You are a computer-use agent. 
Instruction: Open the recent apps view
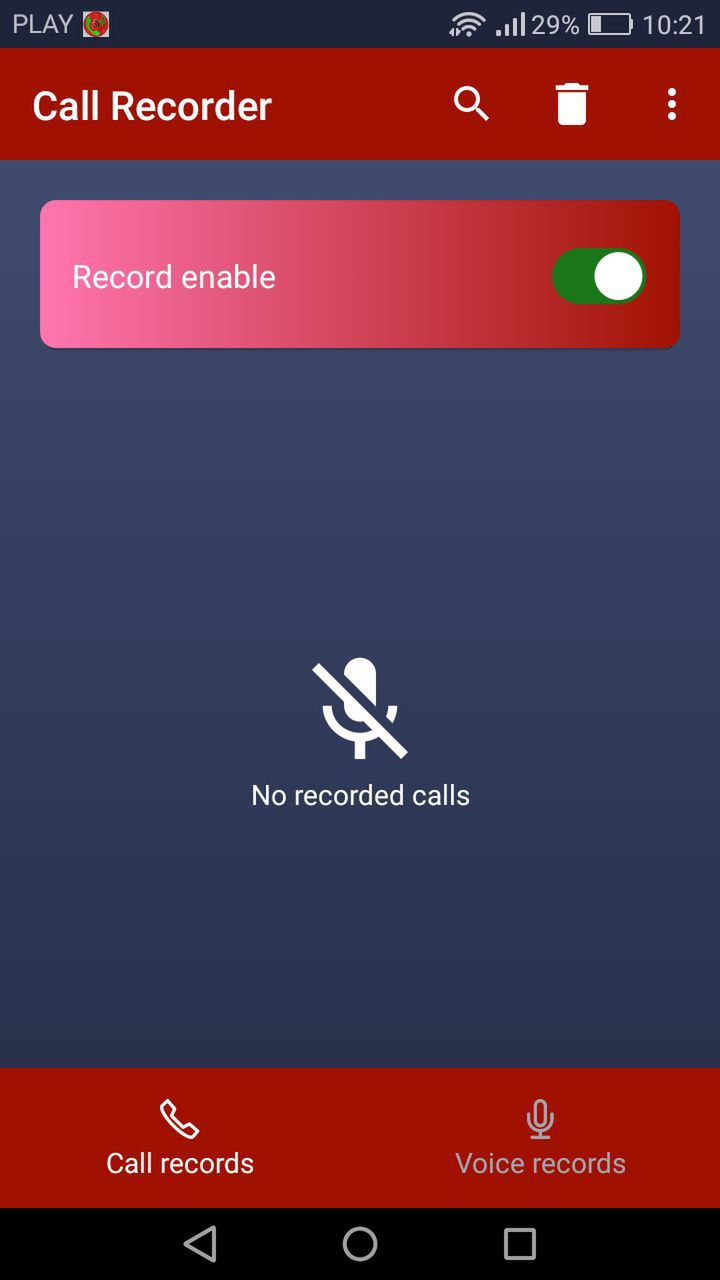[520, 1244]
